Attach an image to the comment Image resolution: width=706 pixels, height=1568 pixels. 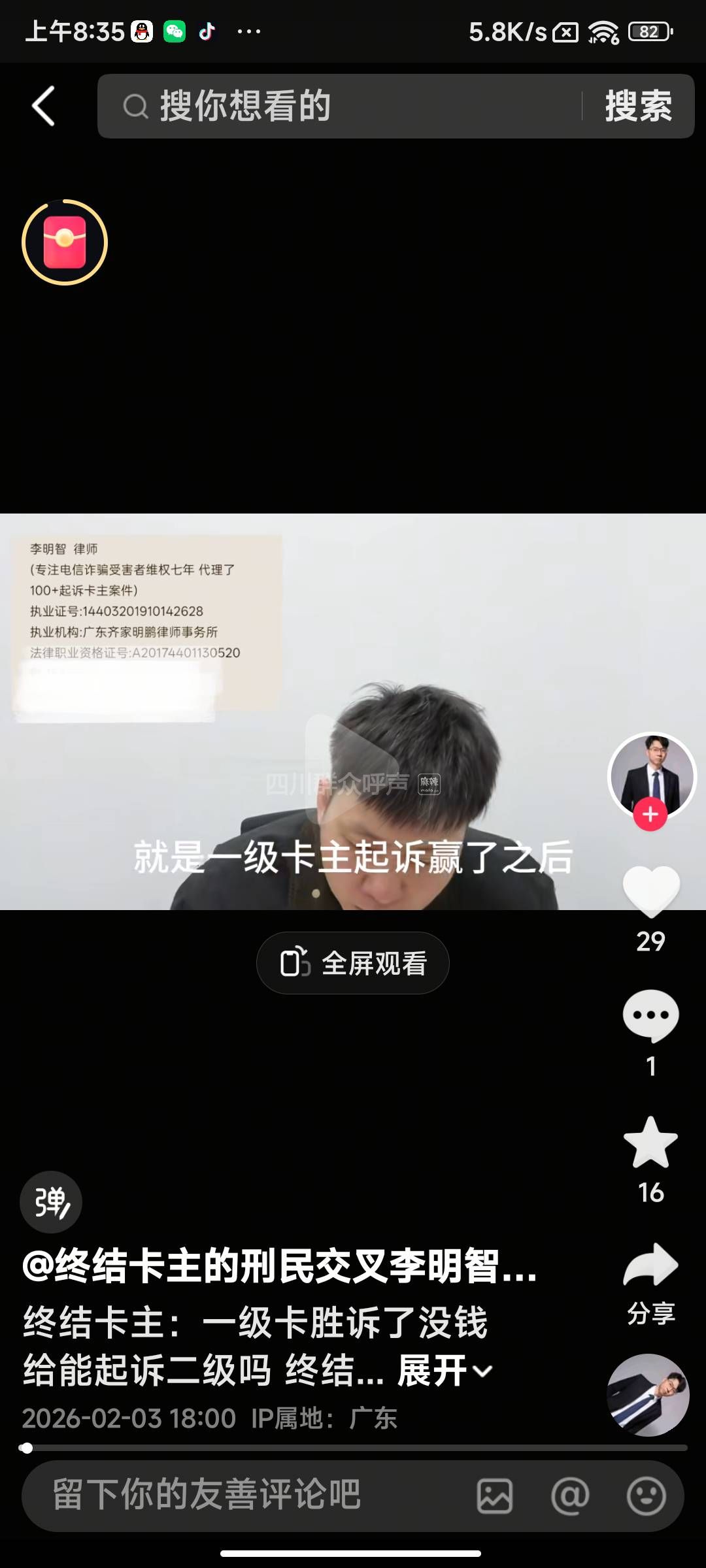495,1496
